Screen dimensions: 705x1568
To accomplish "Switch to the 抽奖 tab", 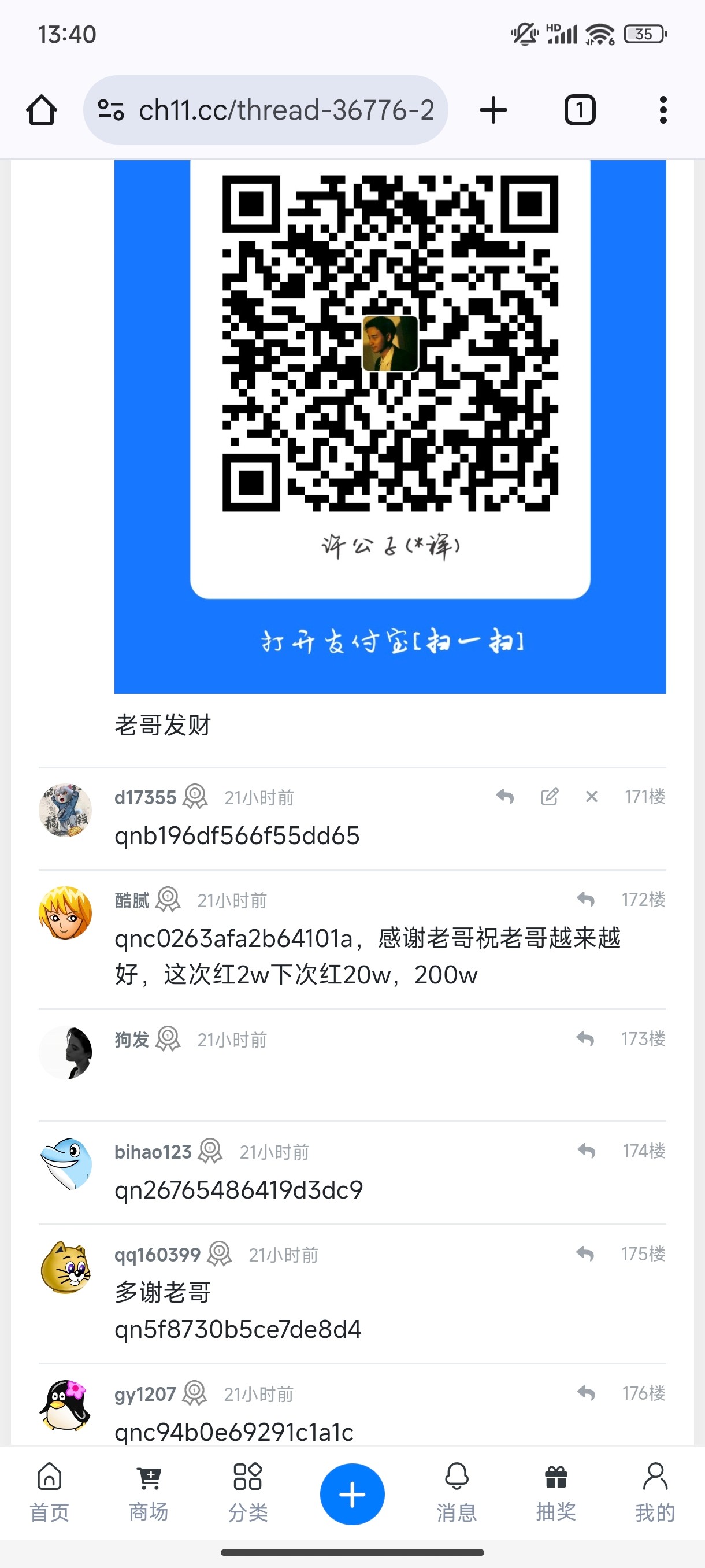I will pyautogui.click(x=555, y=1493).
